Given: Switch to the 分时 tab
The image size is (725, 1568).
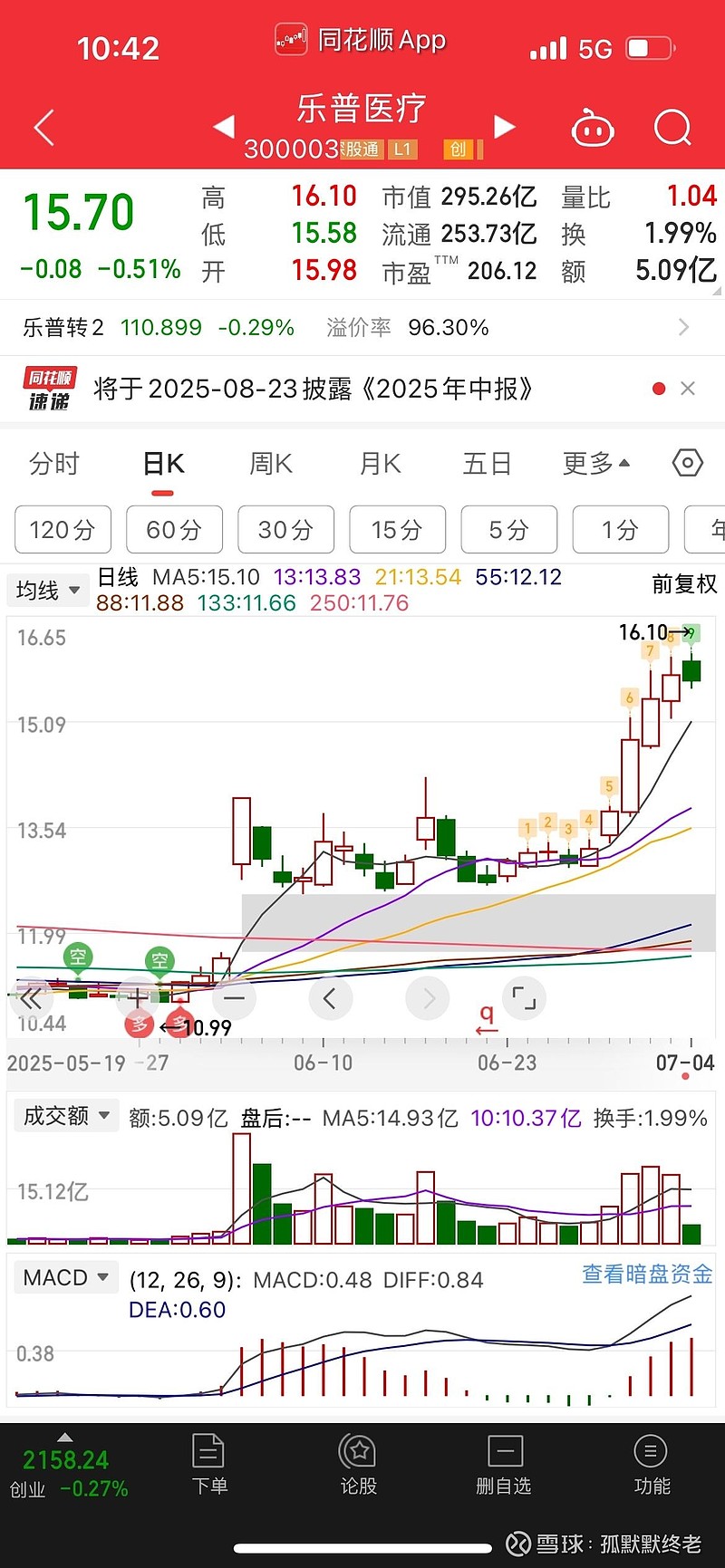Looking at the screenshot, I should pyautogui.click(x=54, y=464).
